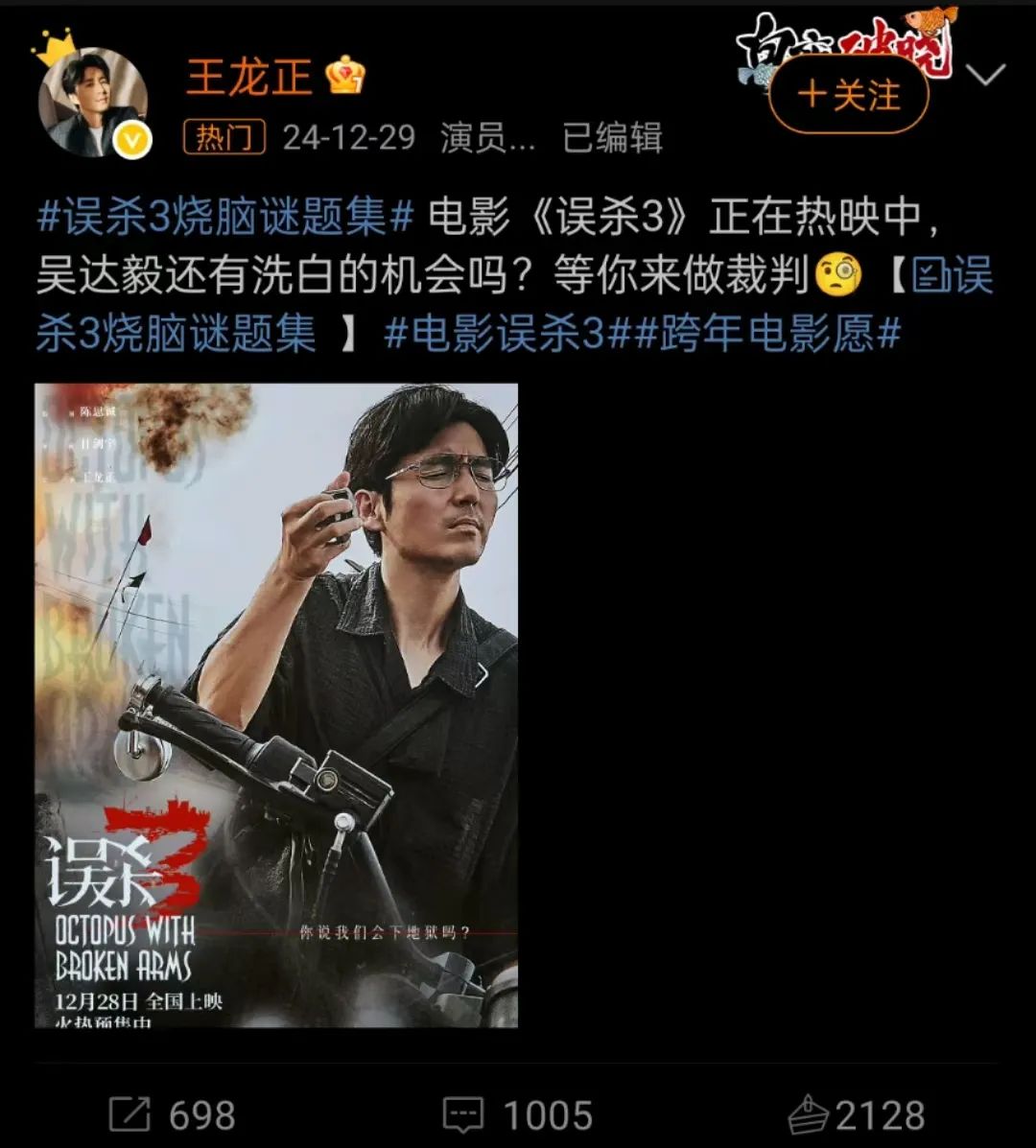Open 王龙正's profile avatar

coord(93,103)
